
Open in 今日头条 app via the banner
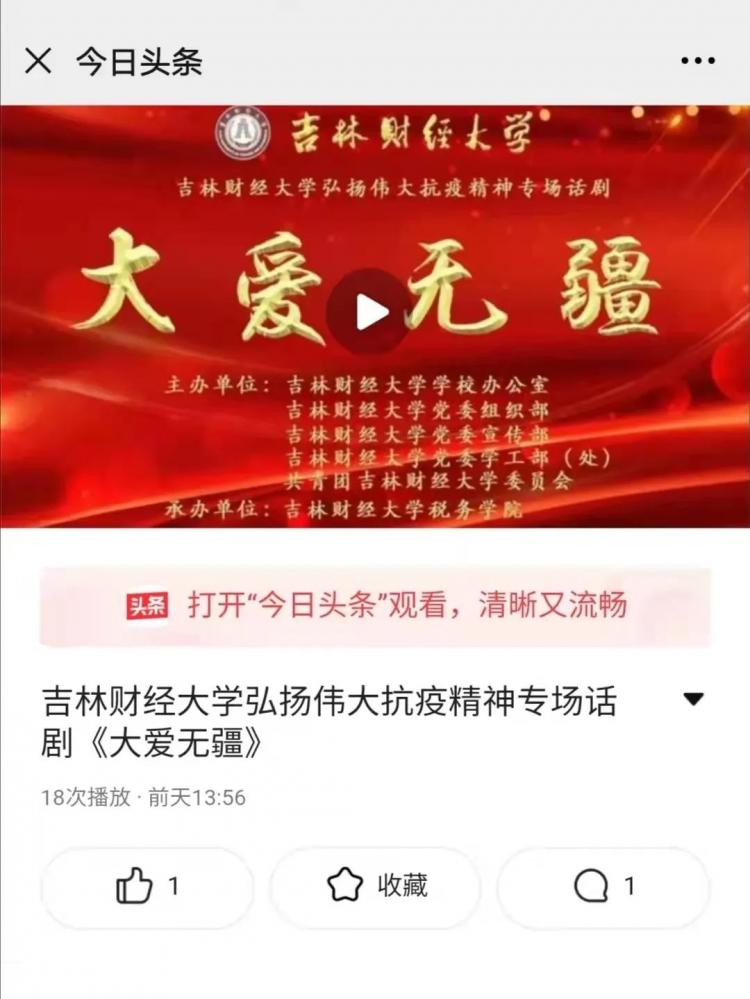click(x=375, y=606)
